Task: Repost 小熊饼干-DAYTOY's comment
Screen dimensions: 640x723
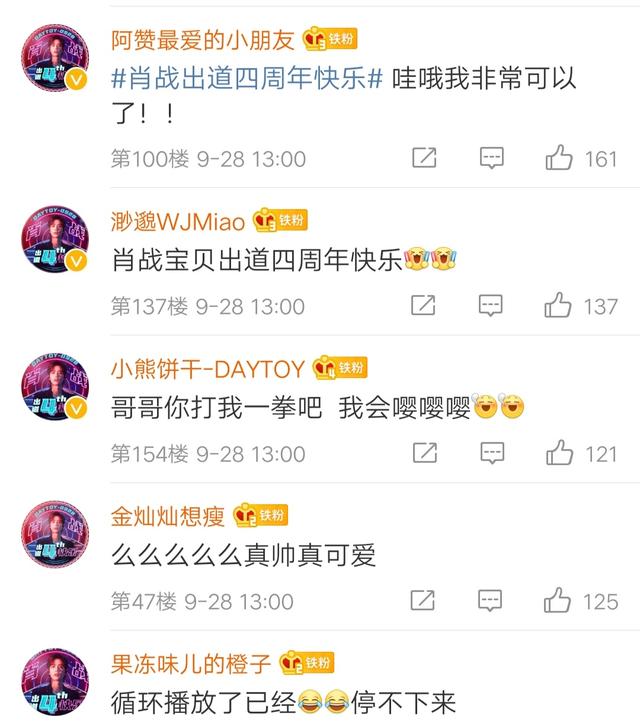Action: click(x=423, y=453)
